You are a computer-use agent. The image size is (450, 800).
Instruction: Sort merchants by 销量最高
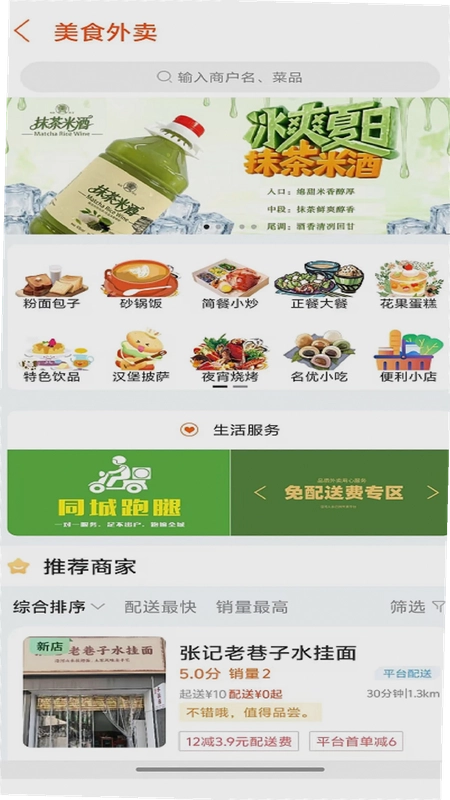point(252,607)
